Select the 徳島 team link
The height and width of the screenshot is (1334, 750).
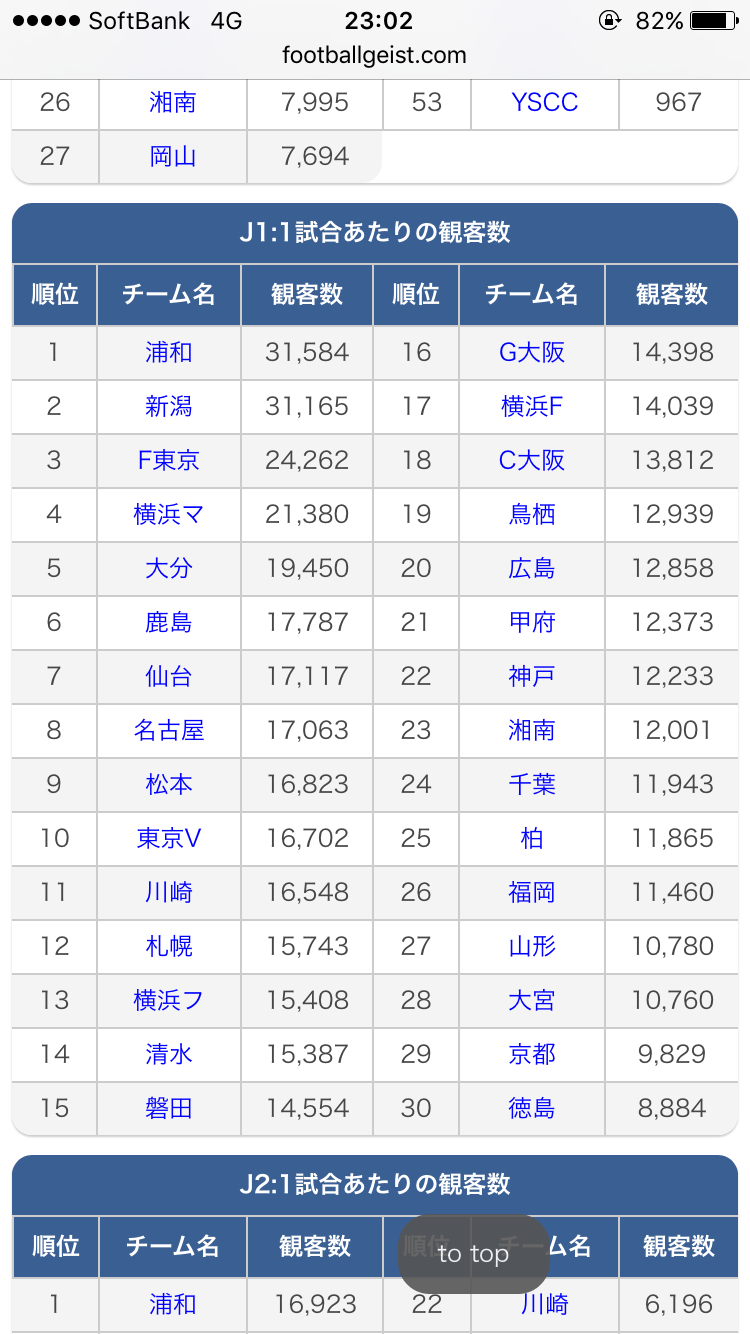click(x=532, y=1108)
